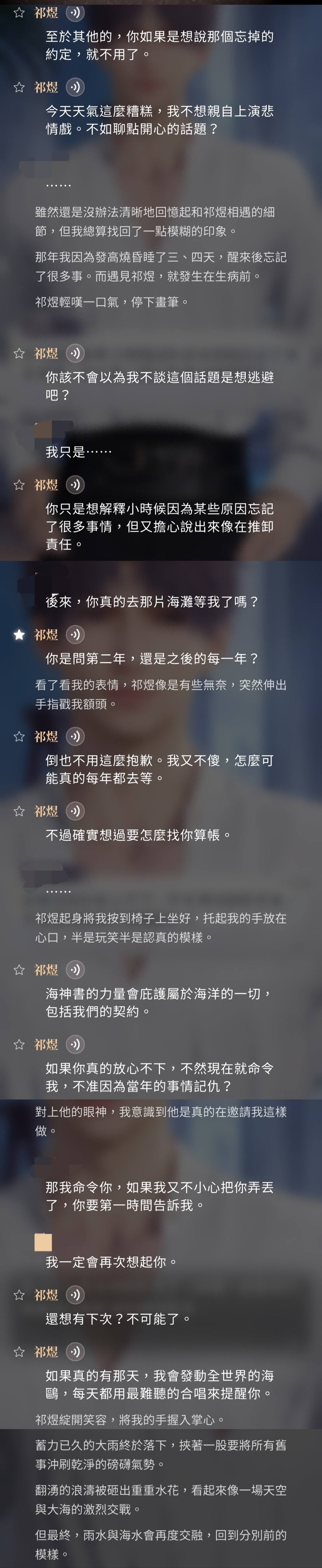This screenshot has width=322, height=1568.
Task: Unstar the line 你是問第二年
Action: click(x=19, y=634)
